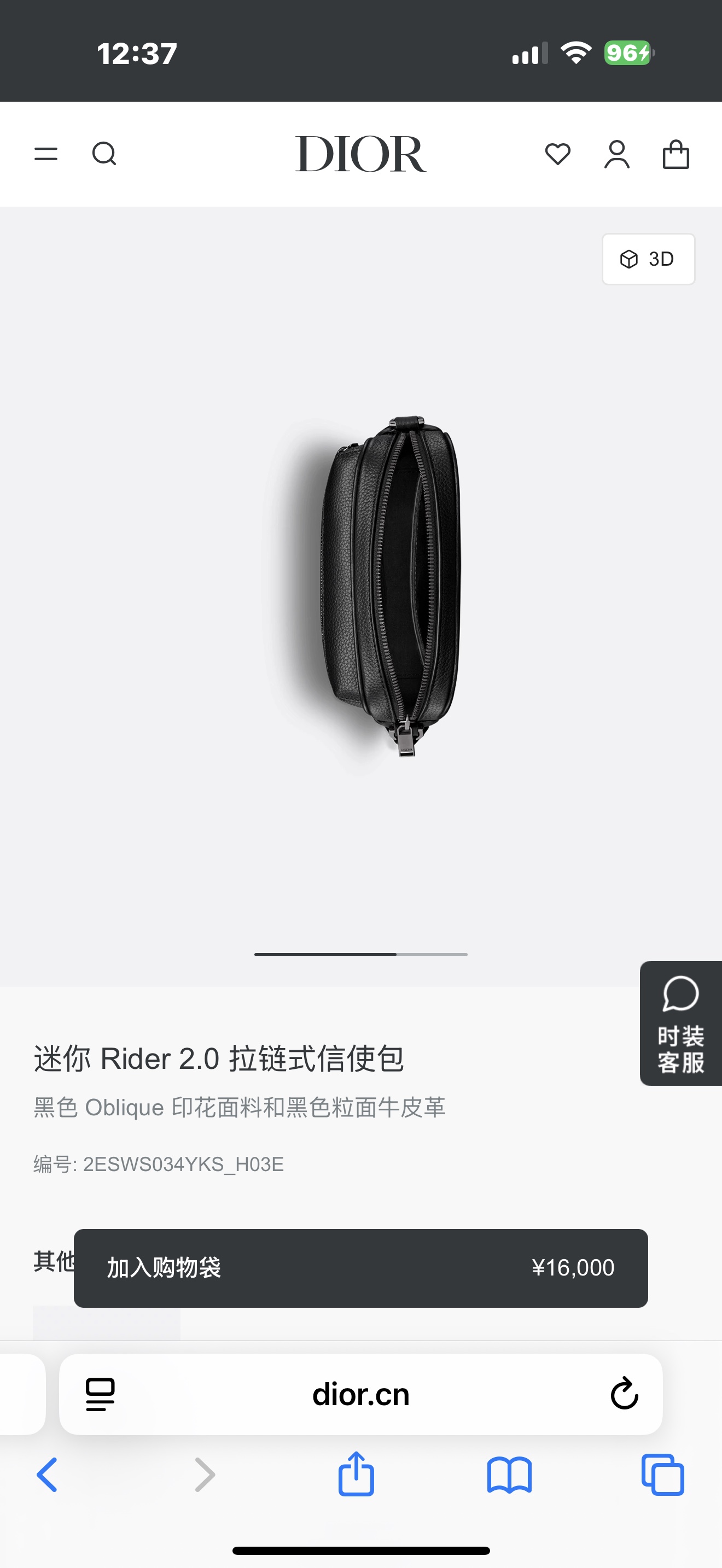Open the site search

(104, 154)
